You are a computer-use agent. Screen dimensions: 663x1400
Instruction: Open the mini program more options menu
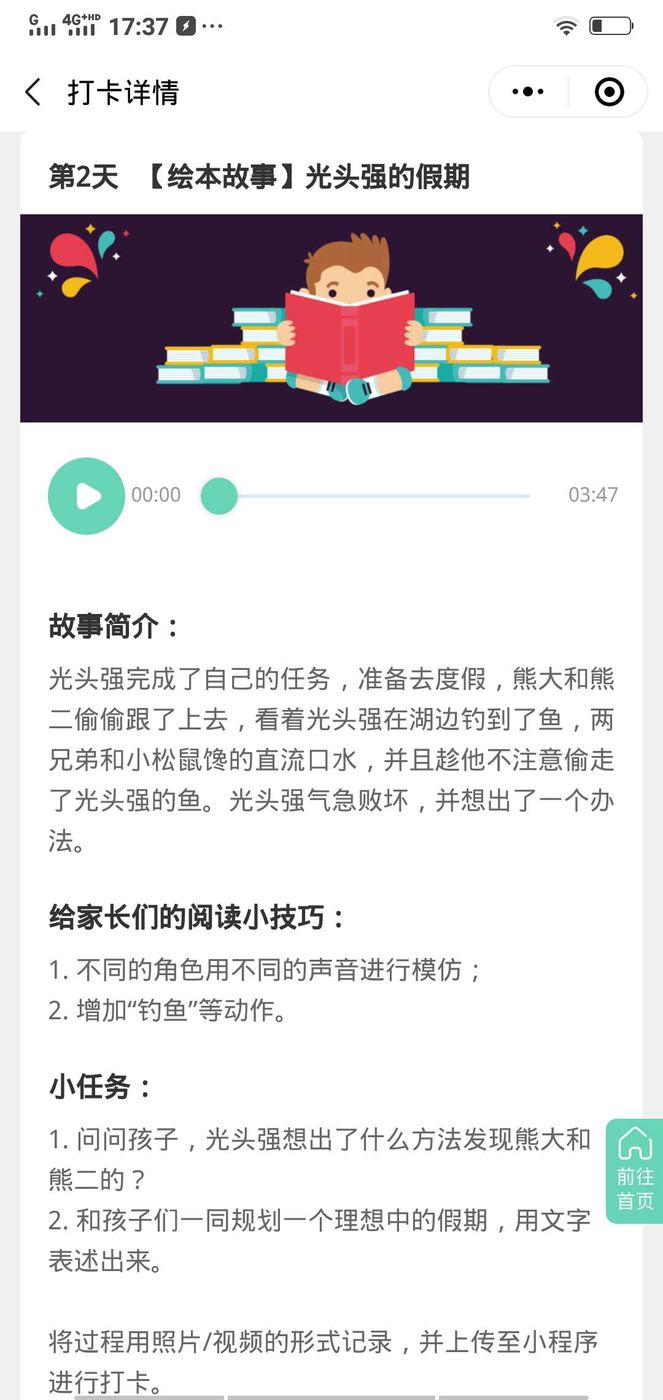[528, 92]
